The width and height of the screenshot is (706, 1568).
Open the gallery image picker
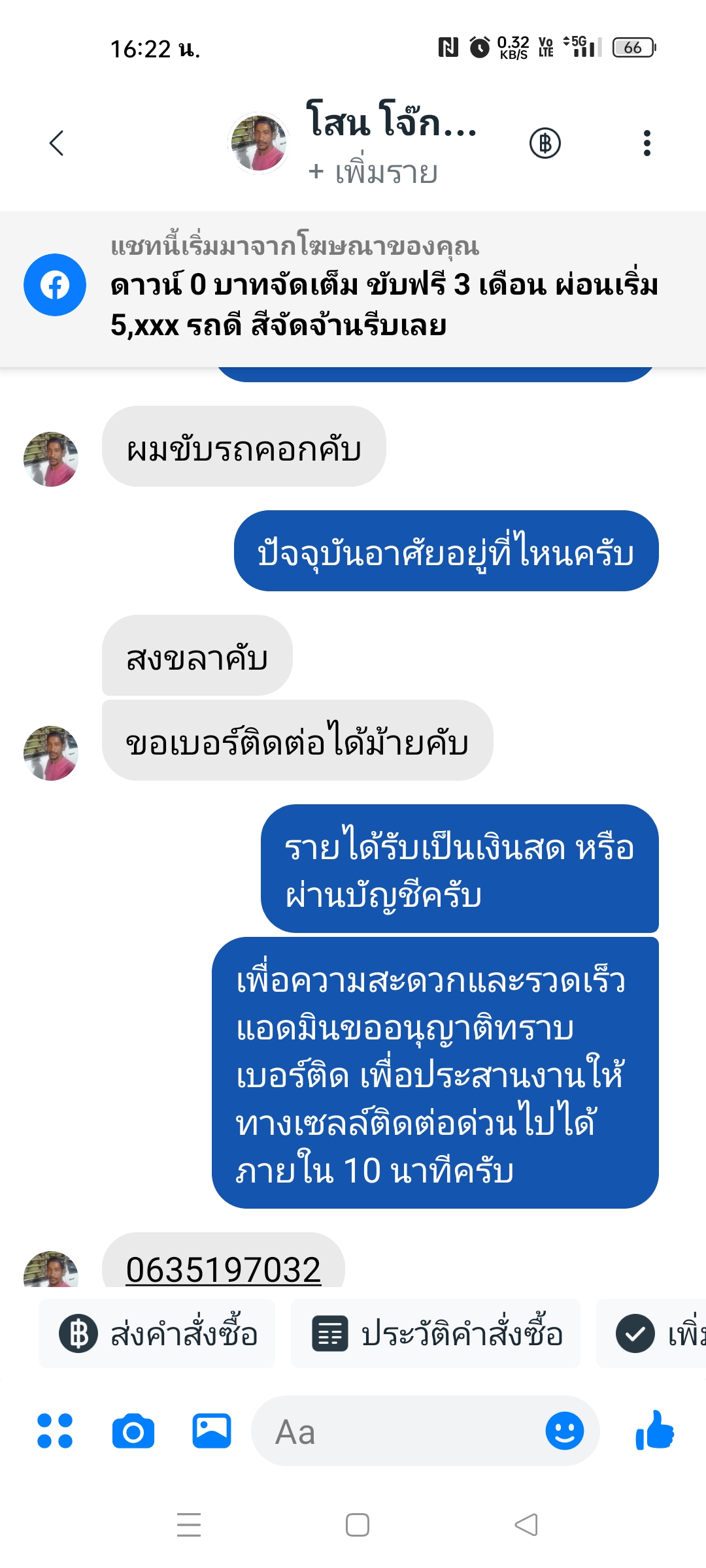[x=211, y=1431]
